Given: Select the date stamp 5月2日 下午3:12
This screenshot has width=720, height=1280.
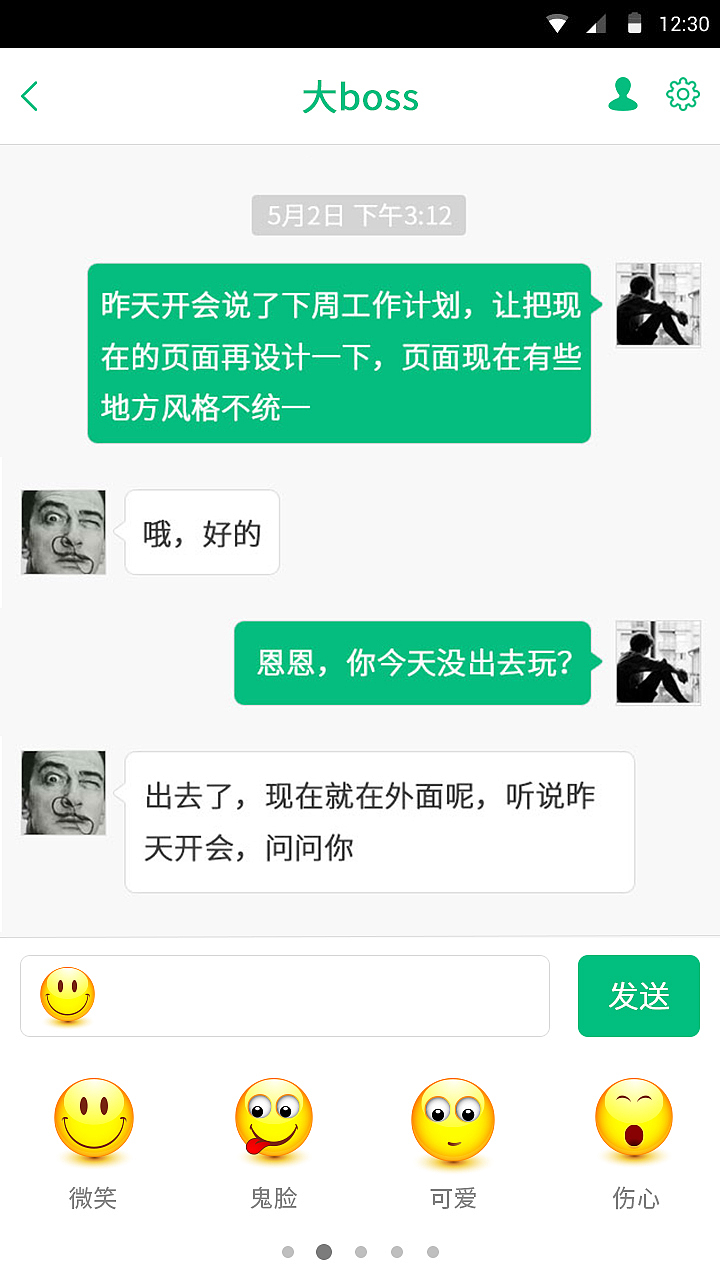Looking at the screenshot, I should click(x=360, y=215).
